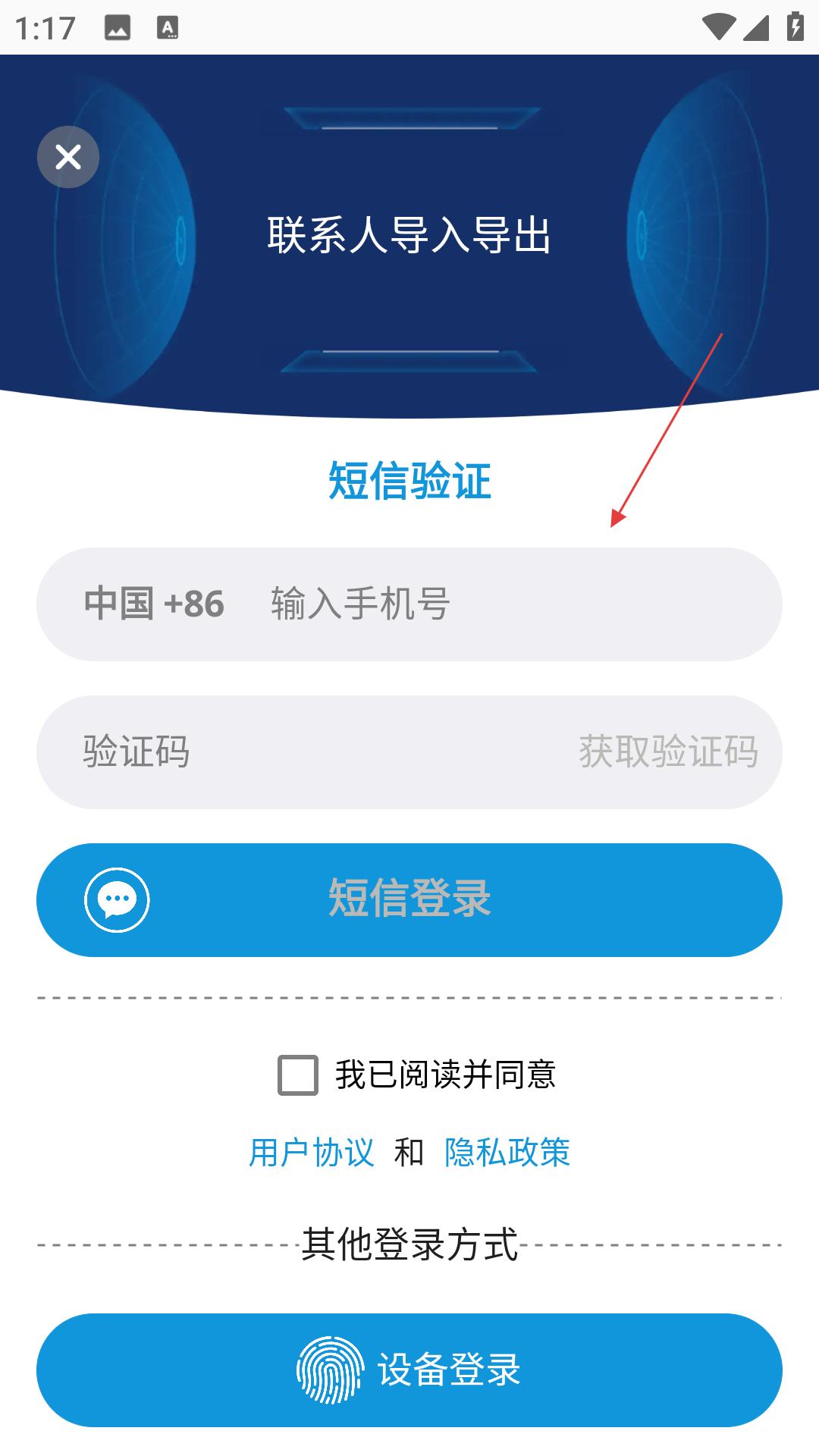Open the 中国 +86 country code picker
Screen dimensions: 819x1456
tap(154, 604)
